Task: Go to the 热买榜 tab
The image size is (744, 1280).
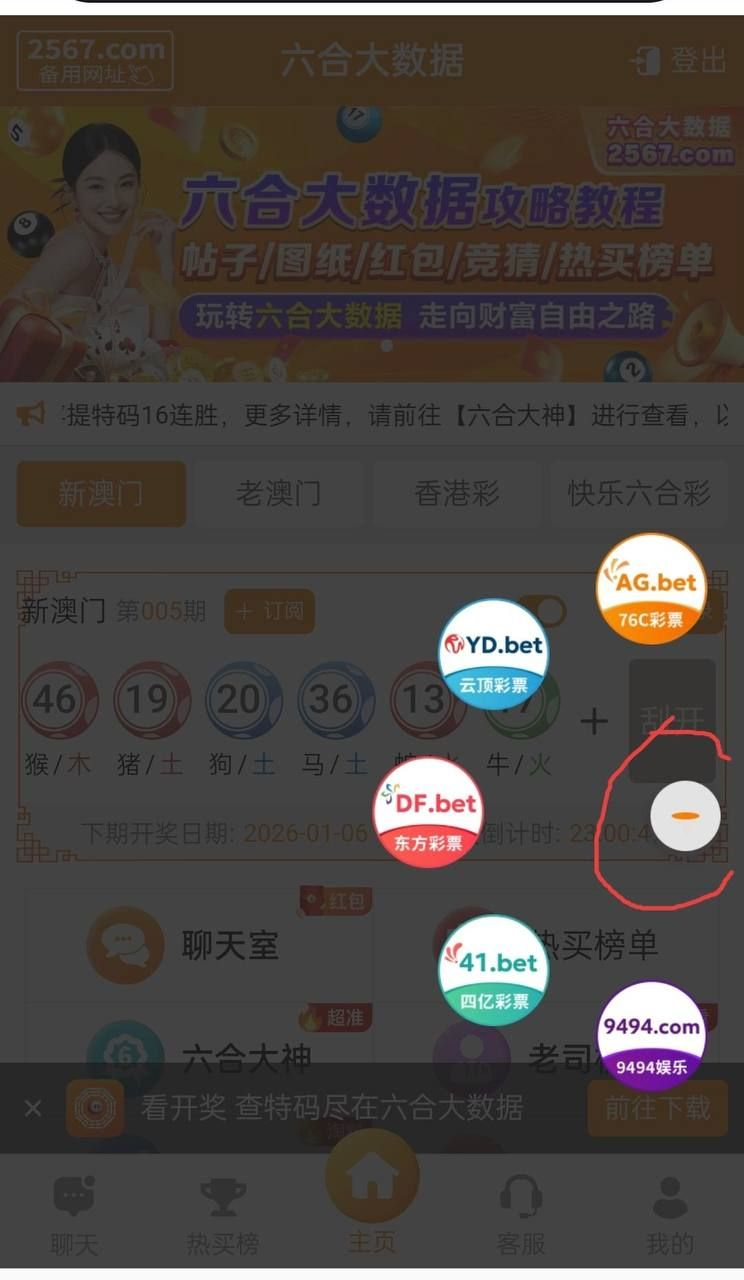Action: [x=222, y=1215]
